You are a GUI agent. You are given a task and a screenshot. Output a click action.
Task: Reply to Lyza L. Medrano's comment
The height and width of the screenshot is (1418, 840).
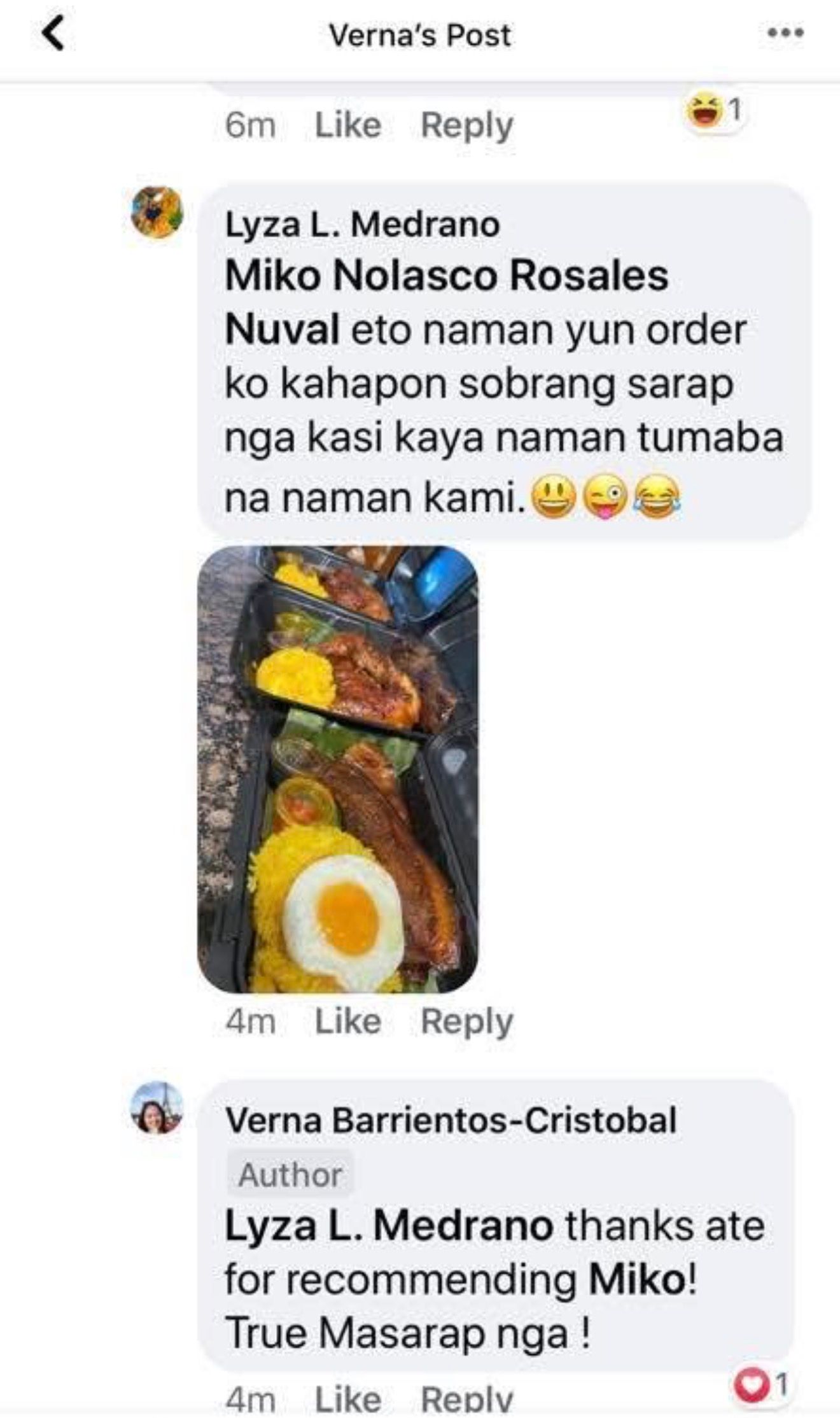coord(467,1021)
